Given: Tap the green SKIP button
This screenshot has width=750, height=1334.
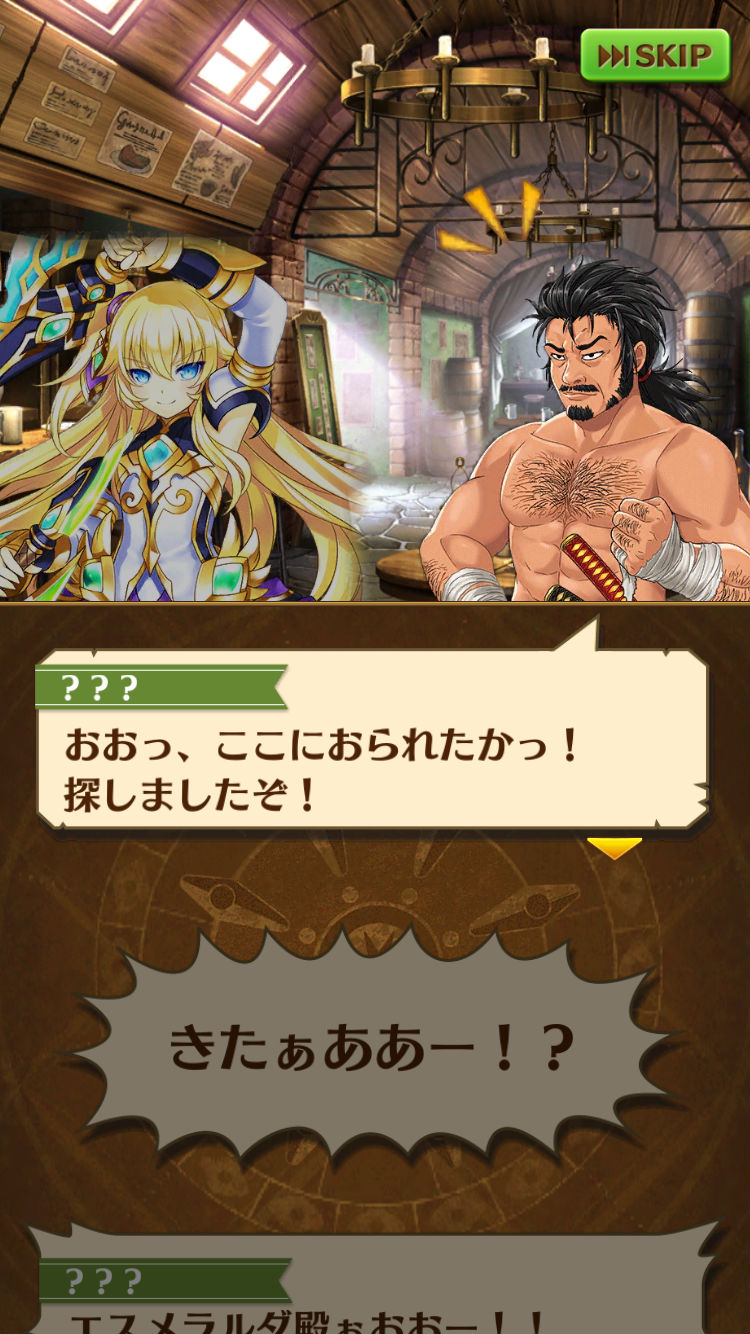Looking at the screenshot, I should (655, 55).
